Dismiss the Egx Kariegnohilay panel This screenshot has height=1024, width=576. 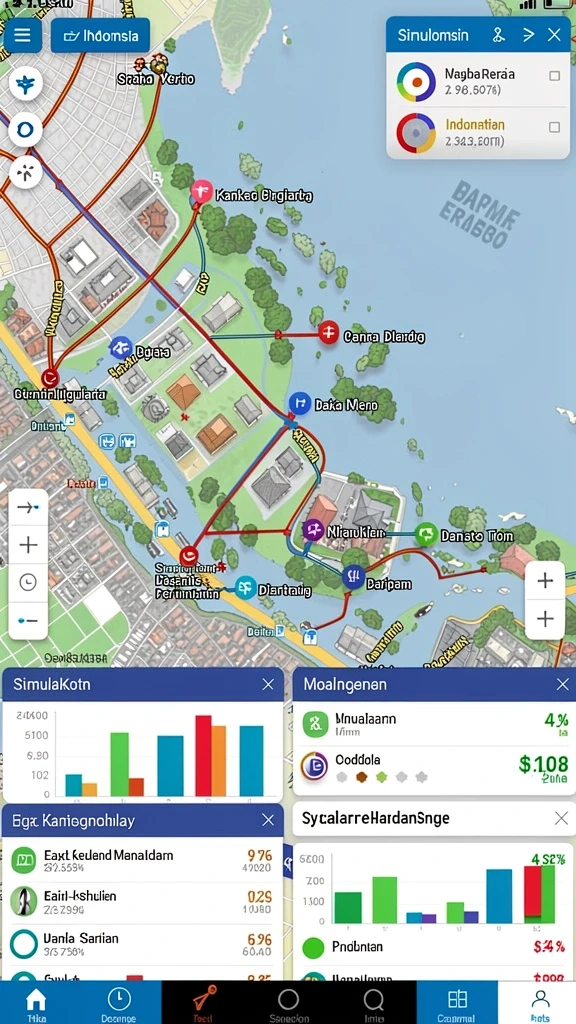click(268, 820)
